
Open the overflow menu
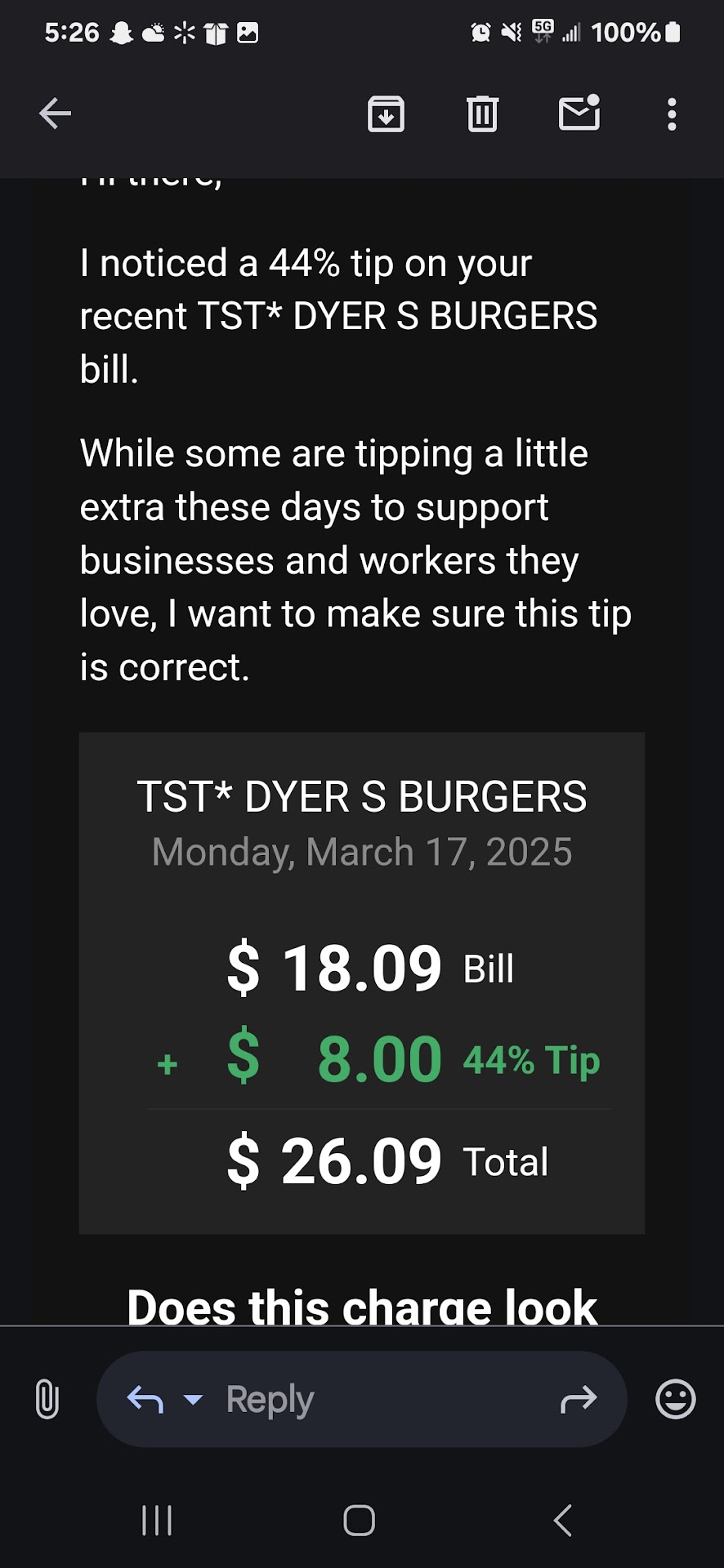click(x=672, y=114)
